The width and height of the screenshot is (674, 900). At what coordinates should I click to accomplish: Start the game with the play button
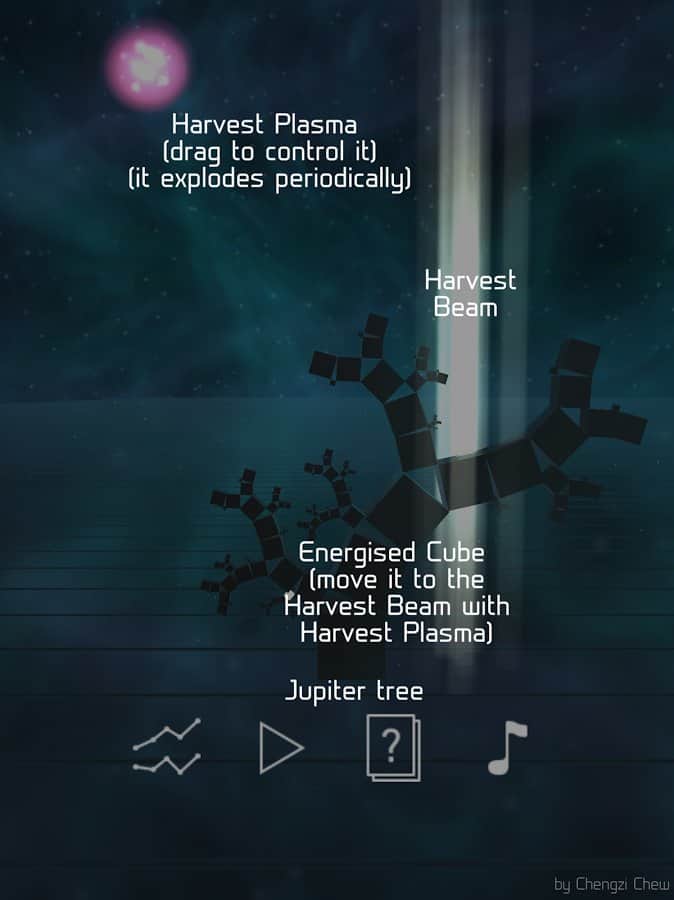click(x=280, y=748)
